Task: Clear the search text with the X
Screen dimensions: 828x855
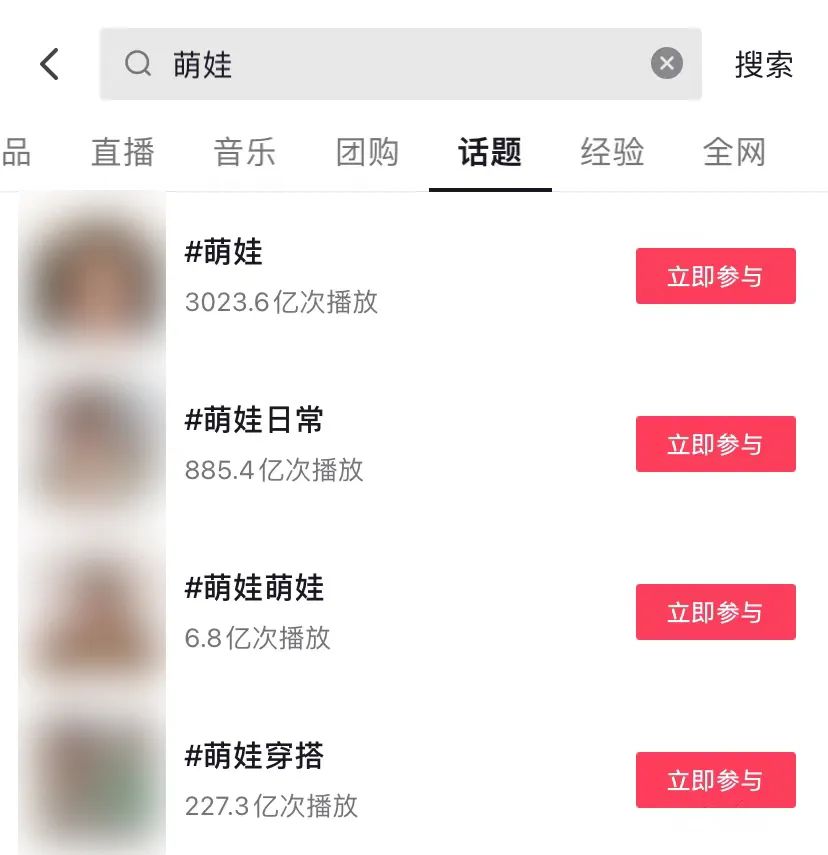Action: coord(666,65)
